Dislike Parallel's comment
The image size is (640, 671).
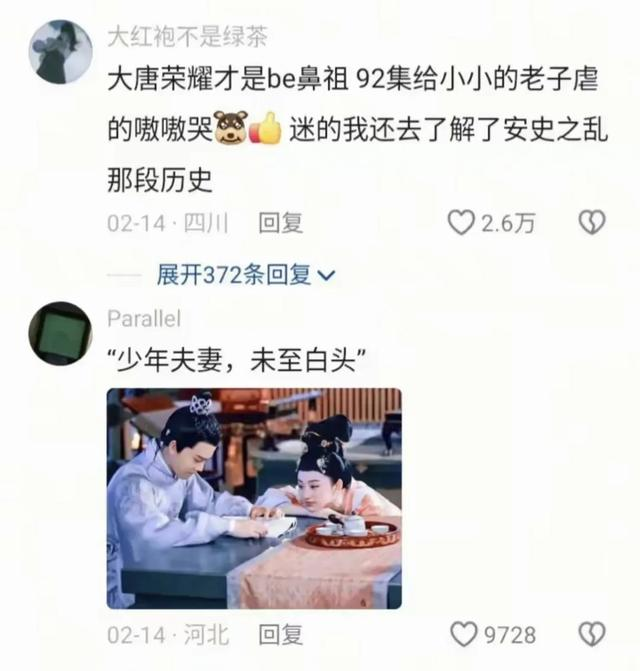[x=593, y=634]
